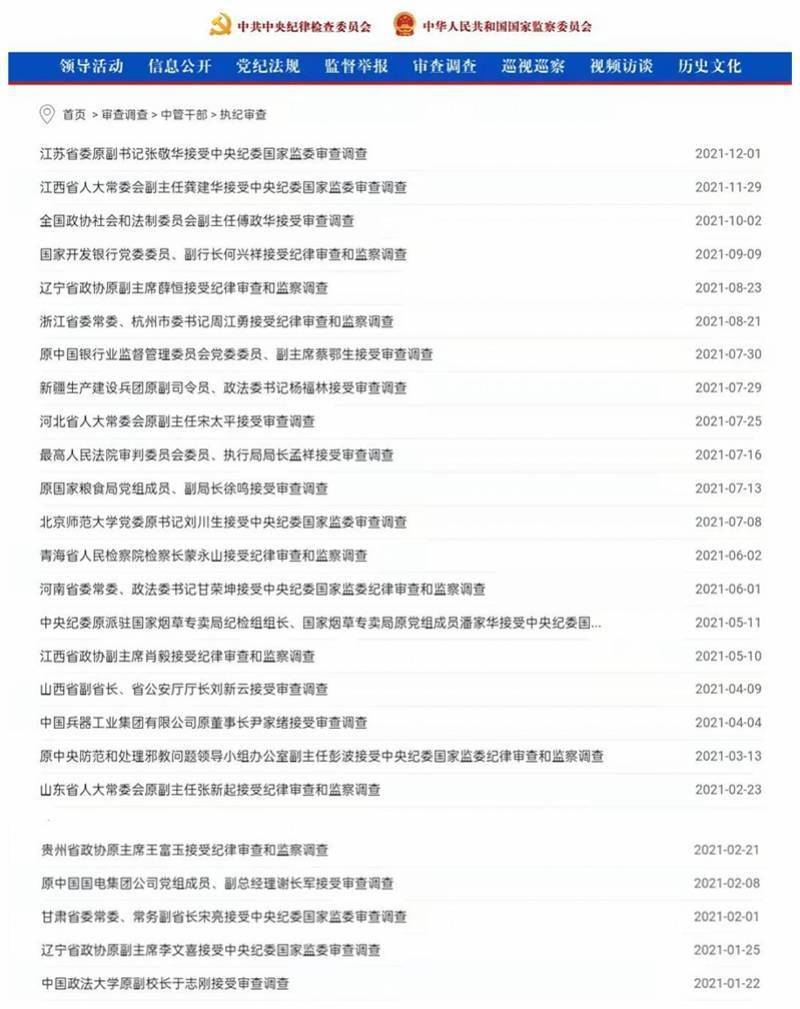View the article about 甘荣坤 of 河南省委
Viewport: 800px width, 1009px height.
coord(263,589)
